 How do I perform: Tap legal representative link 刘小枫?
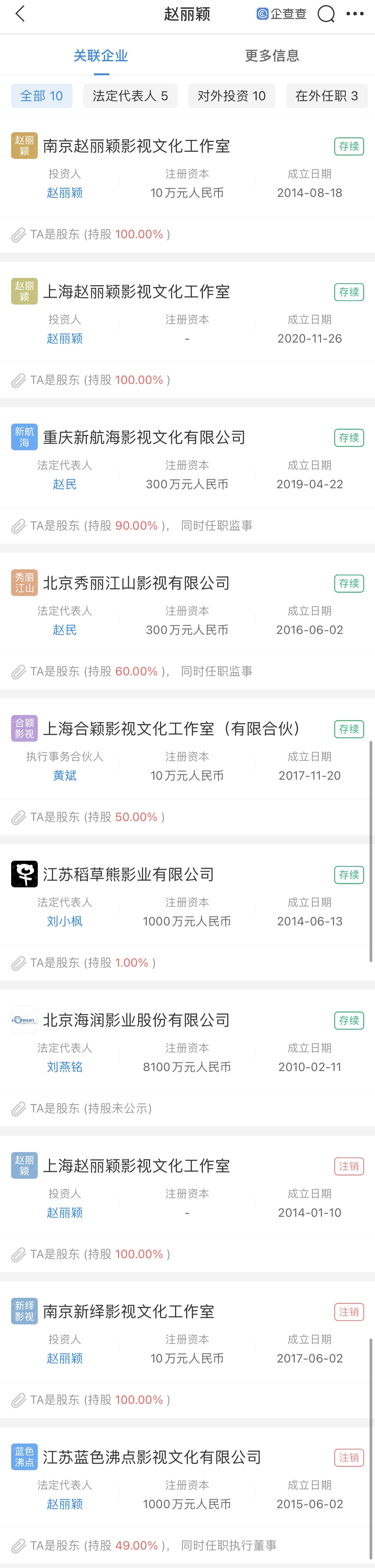[65, 922]
